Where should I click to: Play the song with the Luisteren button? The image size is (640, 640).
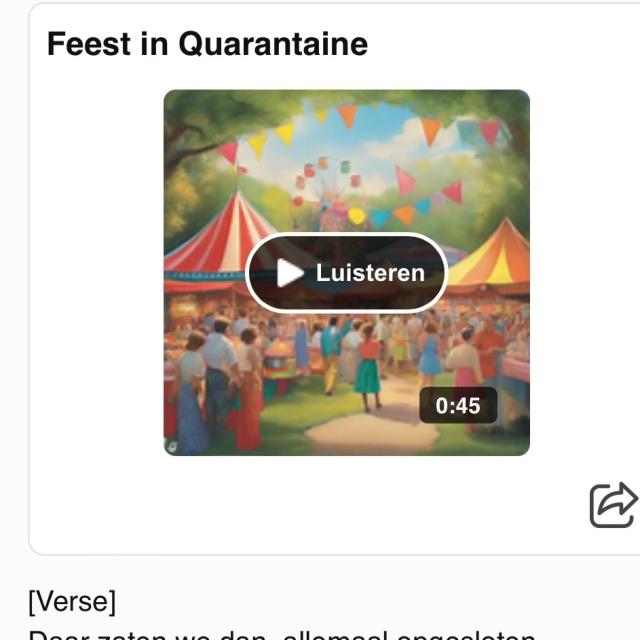[x=346, y=273]
